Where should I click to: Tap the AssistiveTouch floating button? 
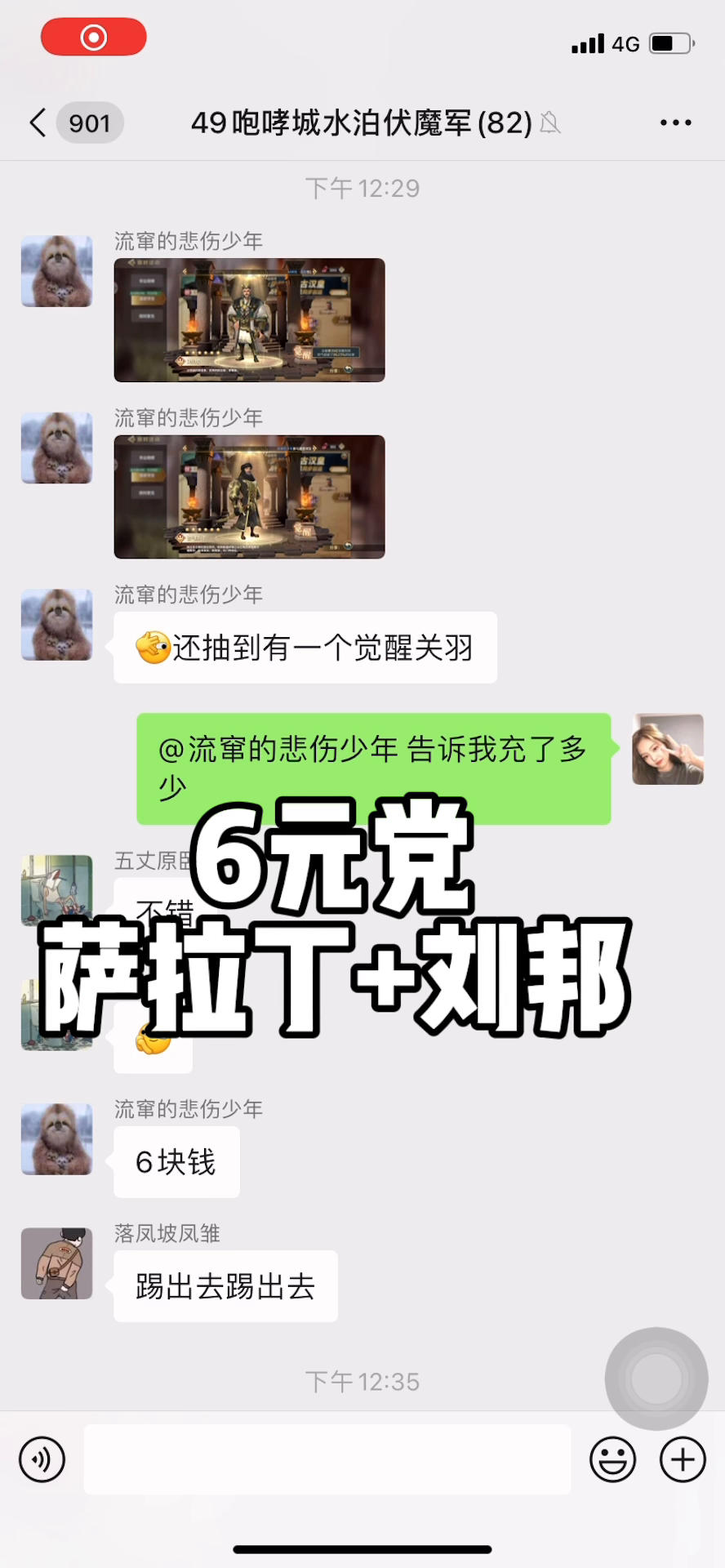click(656, 1379)
